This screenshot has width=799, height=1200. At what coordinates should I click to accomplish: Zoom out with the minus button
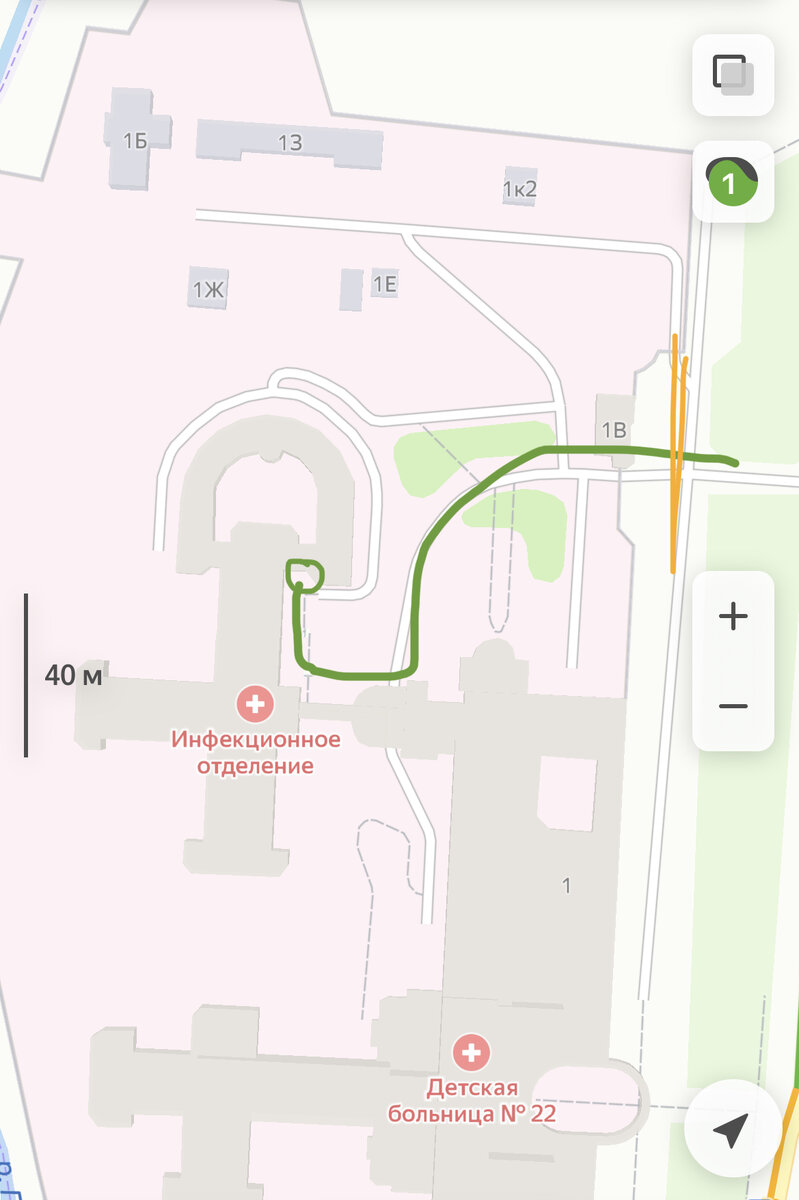coord(732,706)
